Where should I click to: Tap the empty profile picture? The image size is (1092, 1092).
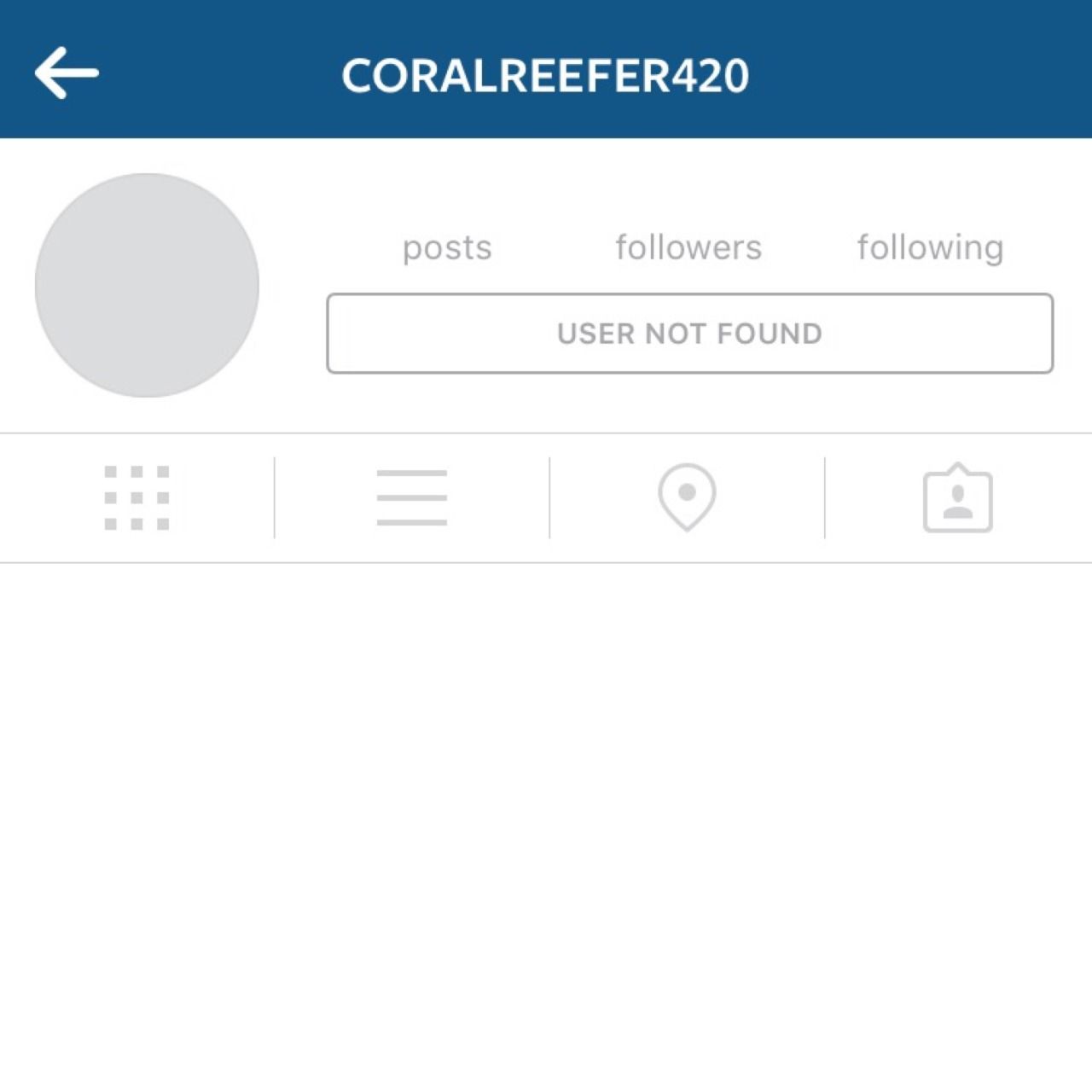pyautogui.click(x=147, y=286)
